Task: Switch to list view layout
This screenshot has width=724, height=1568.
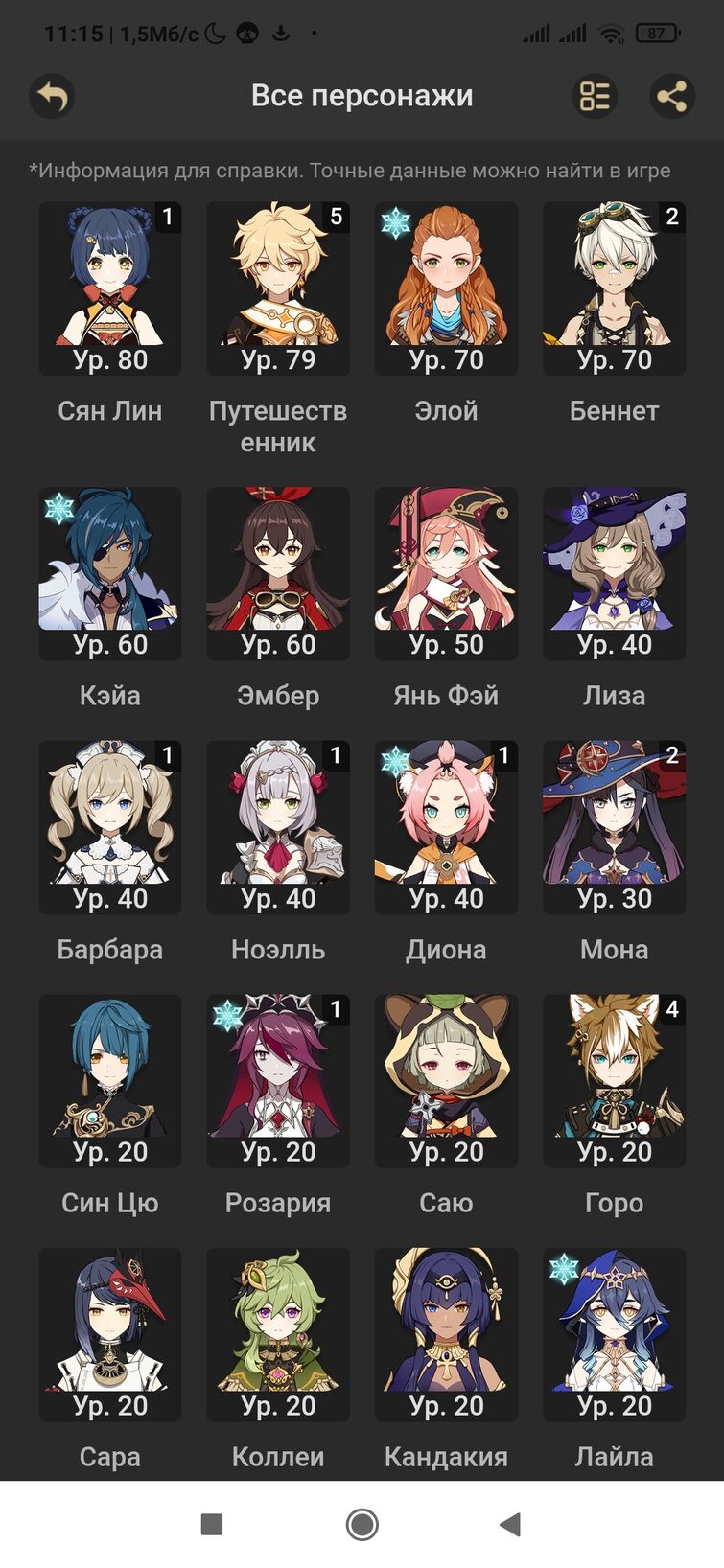Action: coord(595,96)
